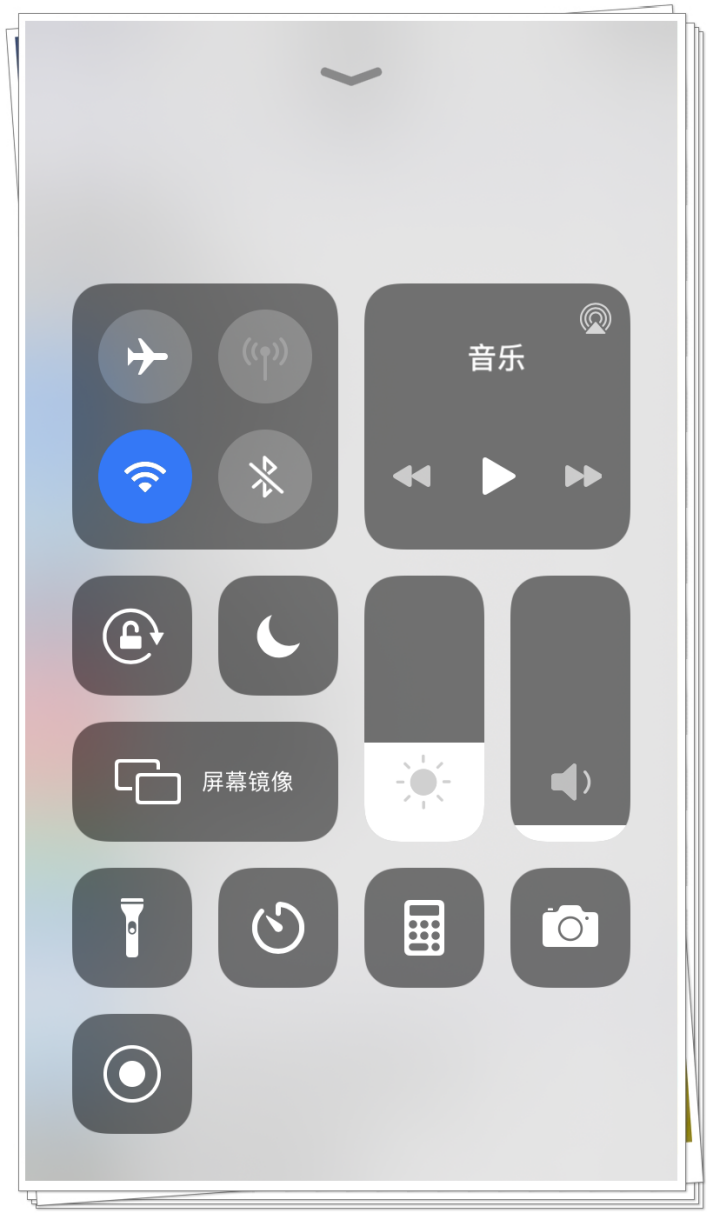Open 屏幕镜像 screen mirroring
Viewport: 713px width, 1213px height.
[x=205, y=782]
